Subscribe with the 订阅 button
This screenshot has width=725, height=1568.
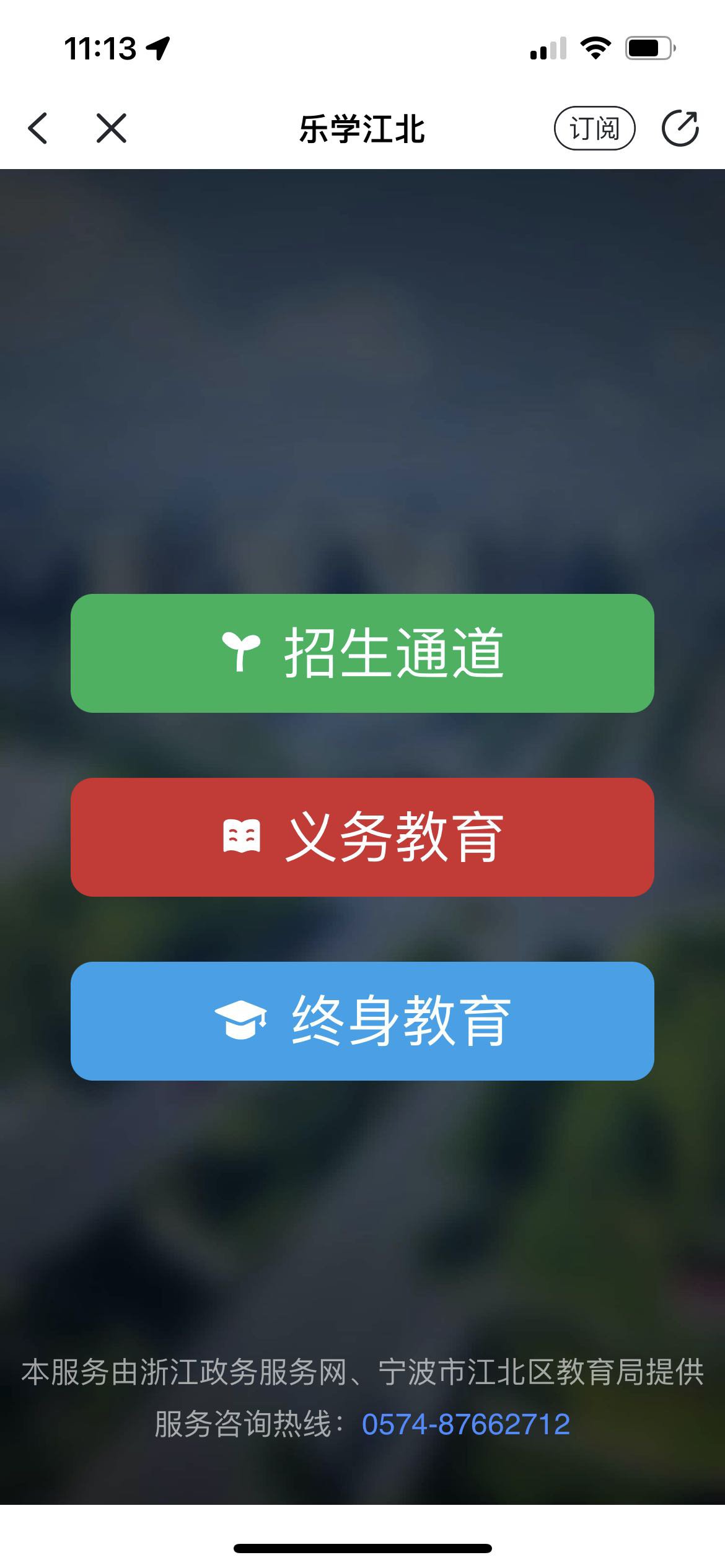click(x=594, y=128)
